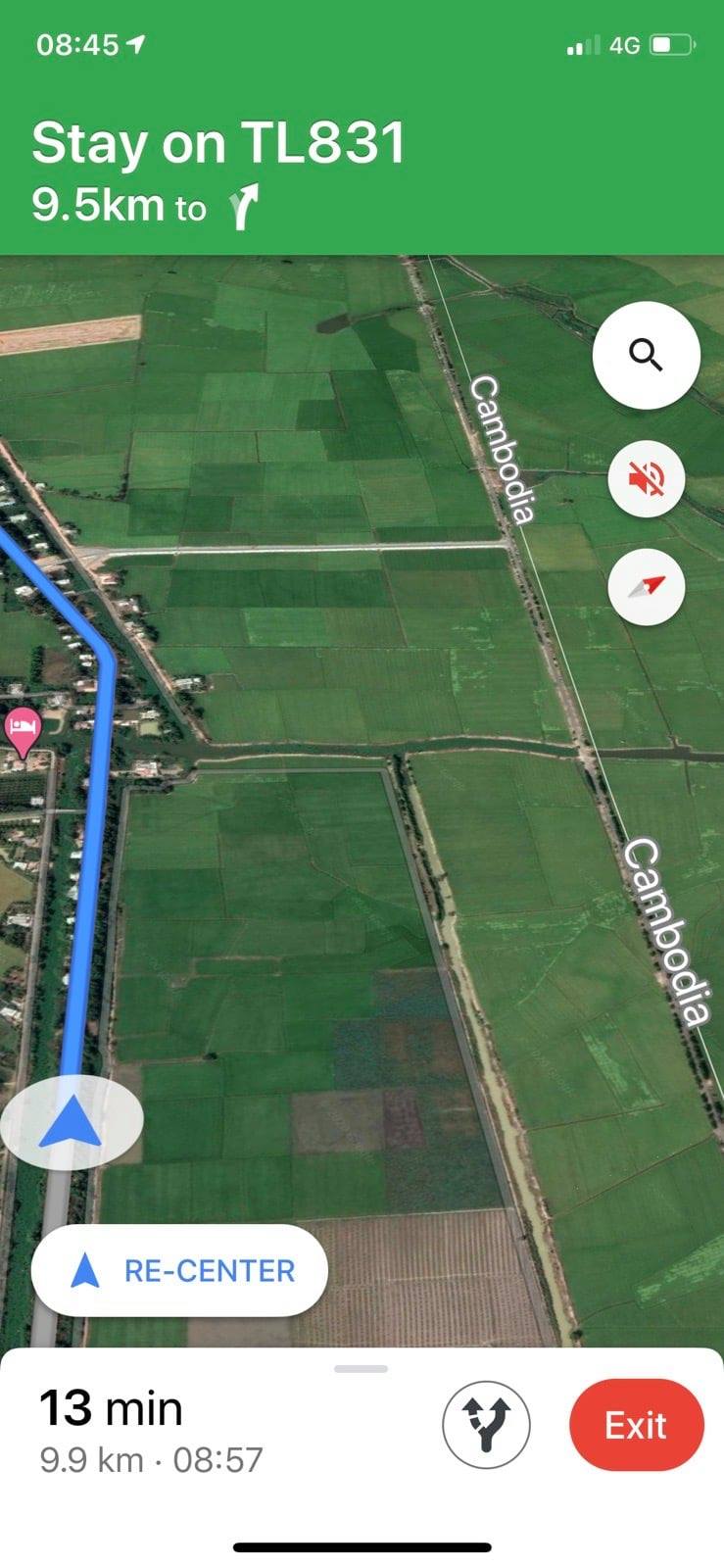Expand the trip details sheet using the handle
724x1568 pixels.
tap(362, 1368)
